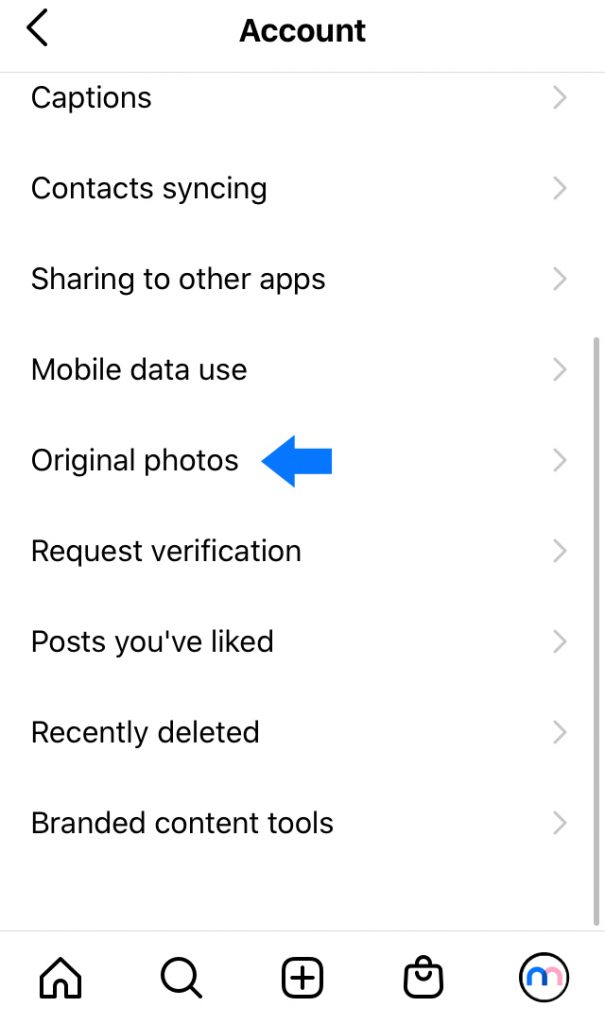Create a new post with the plus icon
Image resolution: width=605 pixels, height=1024 pixels.
[302, 978]
